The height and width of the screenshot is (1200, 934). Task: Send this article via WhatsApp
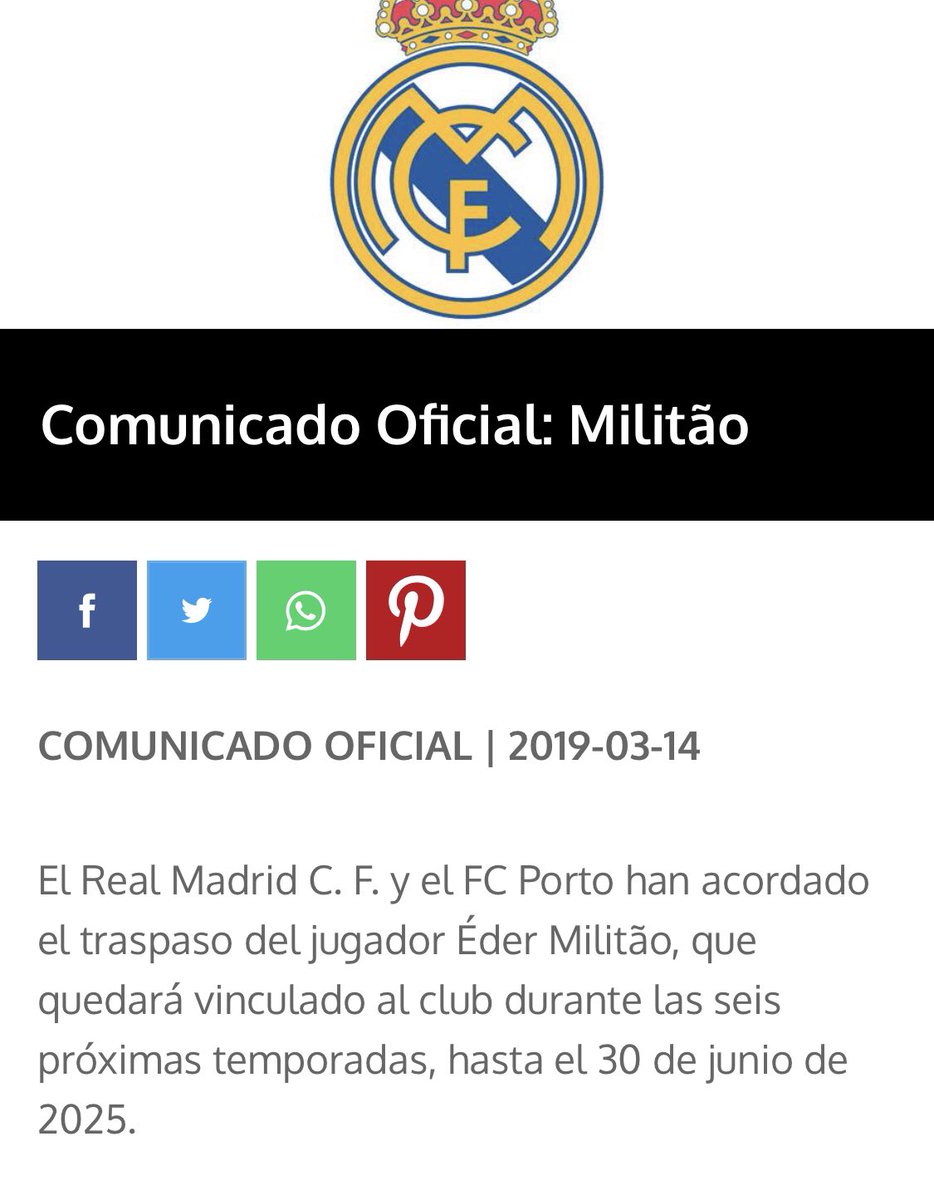(x=306, y=610)
